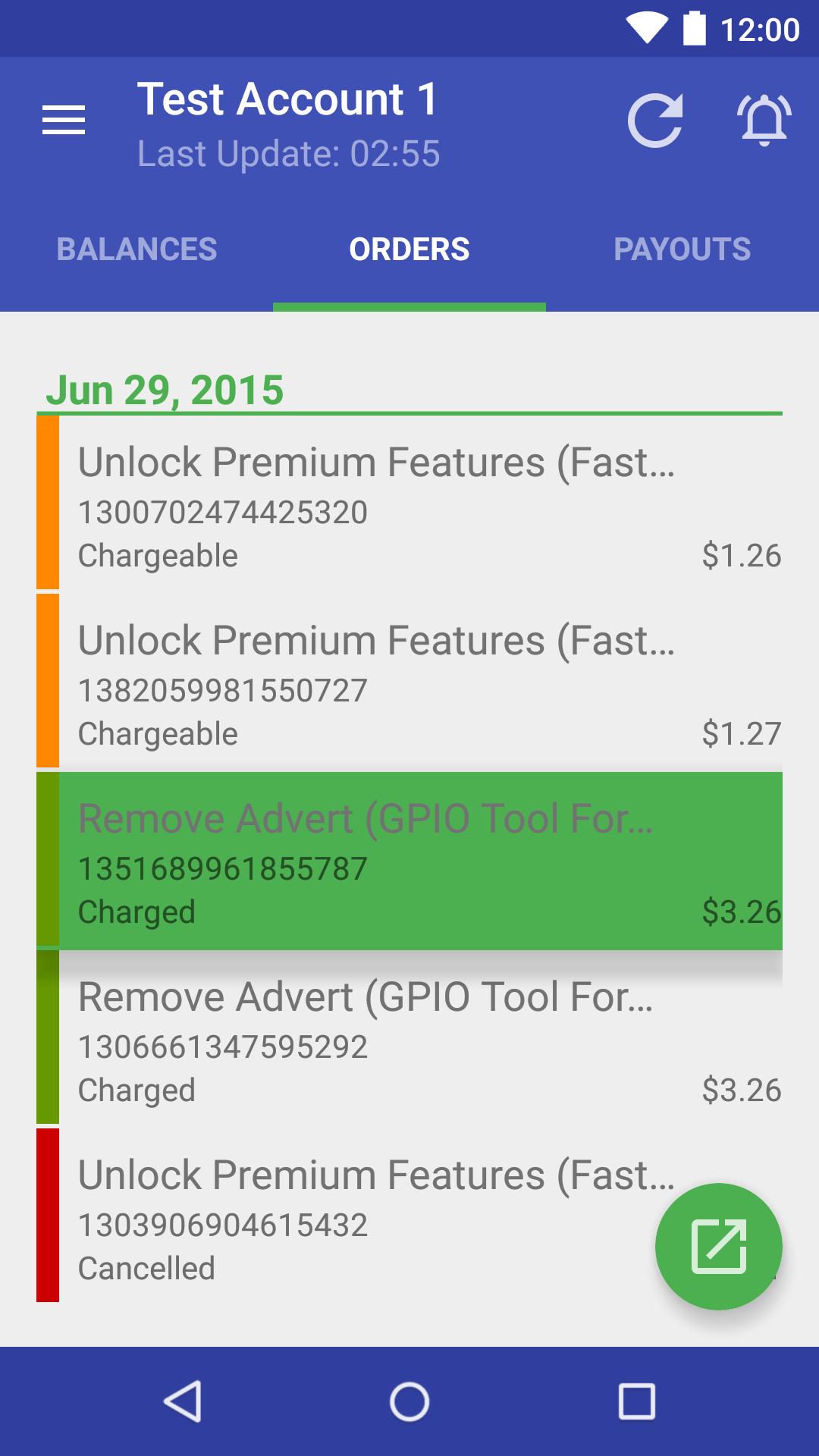Image resolution: width=819 pixels, height=1456 pixels.
Task: Switch to the Balances tab
Action: 136,249
